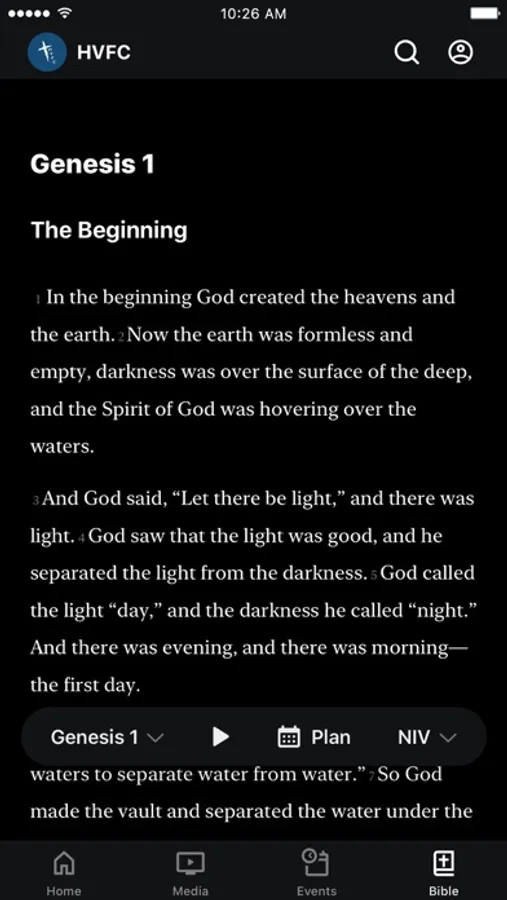Image resolution: width=507 pixels, height=900 pixels.
Task: Expand the Genesis 1 chapter picker
Action: click(x=107, y=737)
